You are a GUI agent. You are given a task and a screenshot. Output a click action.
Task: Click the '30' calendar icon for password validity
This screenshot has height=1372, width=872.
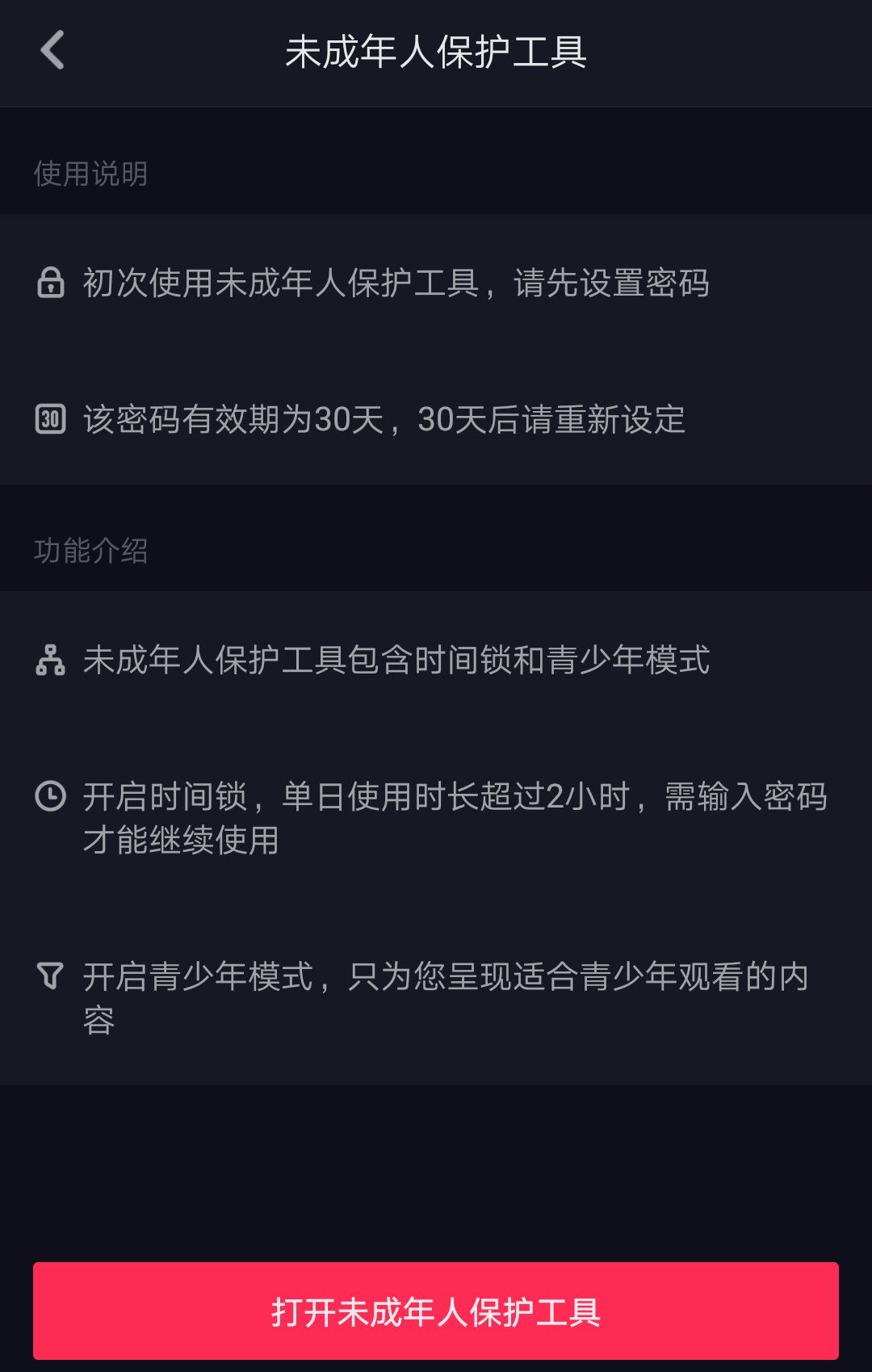[x=50, y=417]
